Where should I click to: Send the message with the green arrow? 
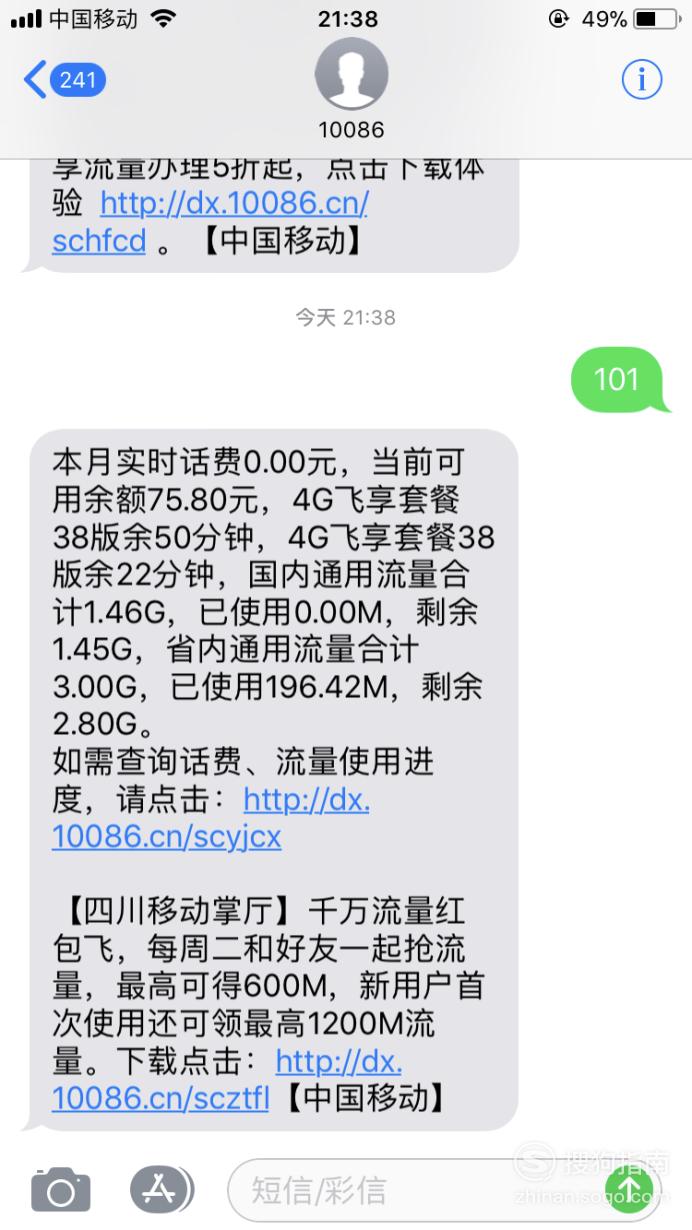point(629,1188)
